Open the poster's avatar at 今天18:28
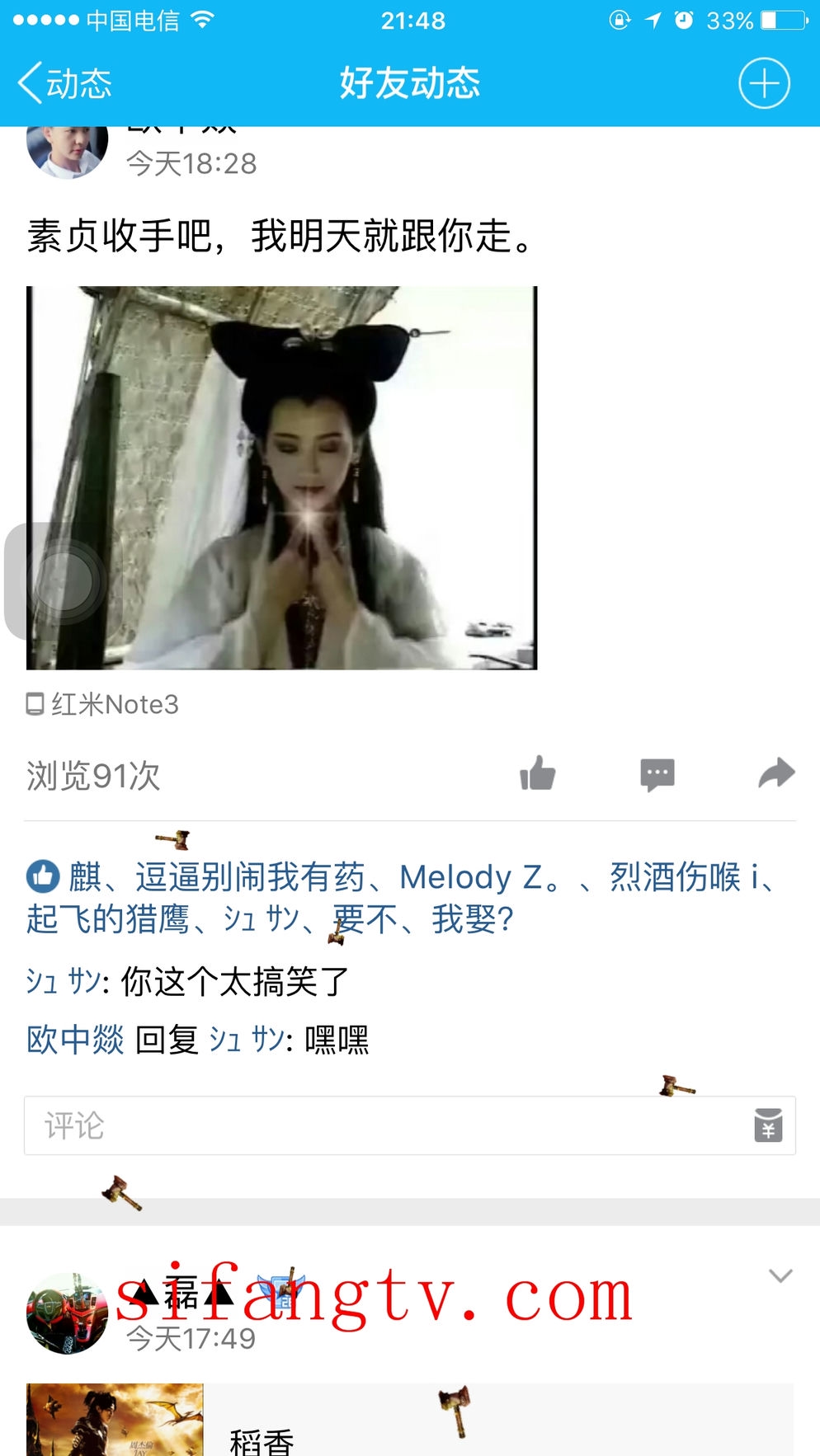The height and width of the screenshot is (1456, 820). [67, 148]
